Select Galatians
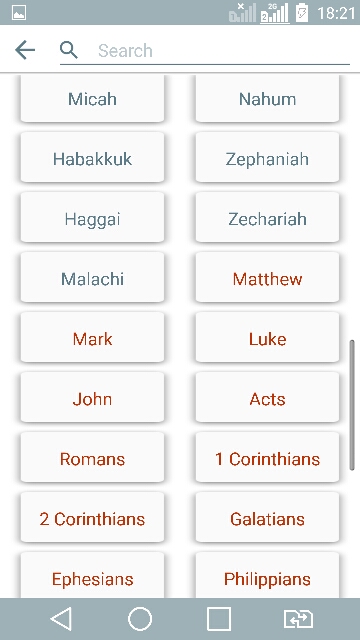This screenshot has height=640, width=360. tap(267, 517)
